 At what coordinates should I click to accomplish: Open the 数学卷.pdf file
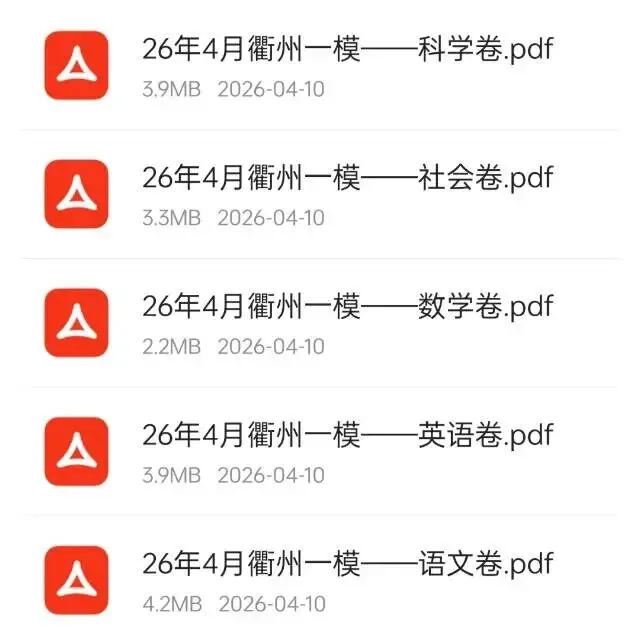point(347,308)
